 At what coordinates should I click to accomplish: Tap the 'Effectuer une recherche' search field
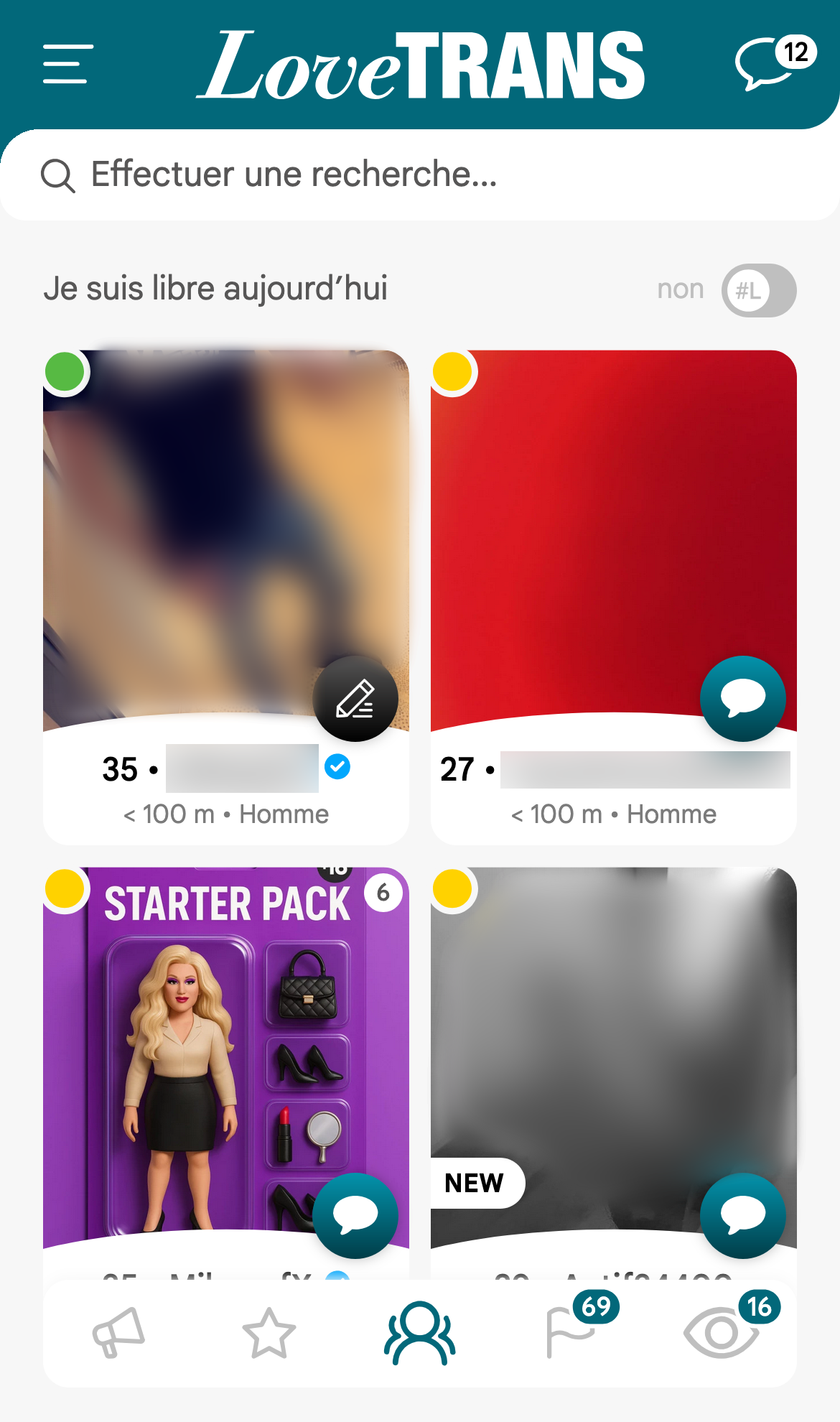(420, 175)
